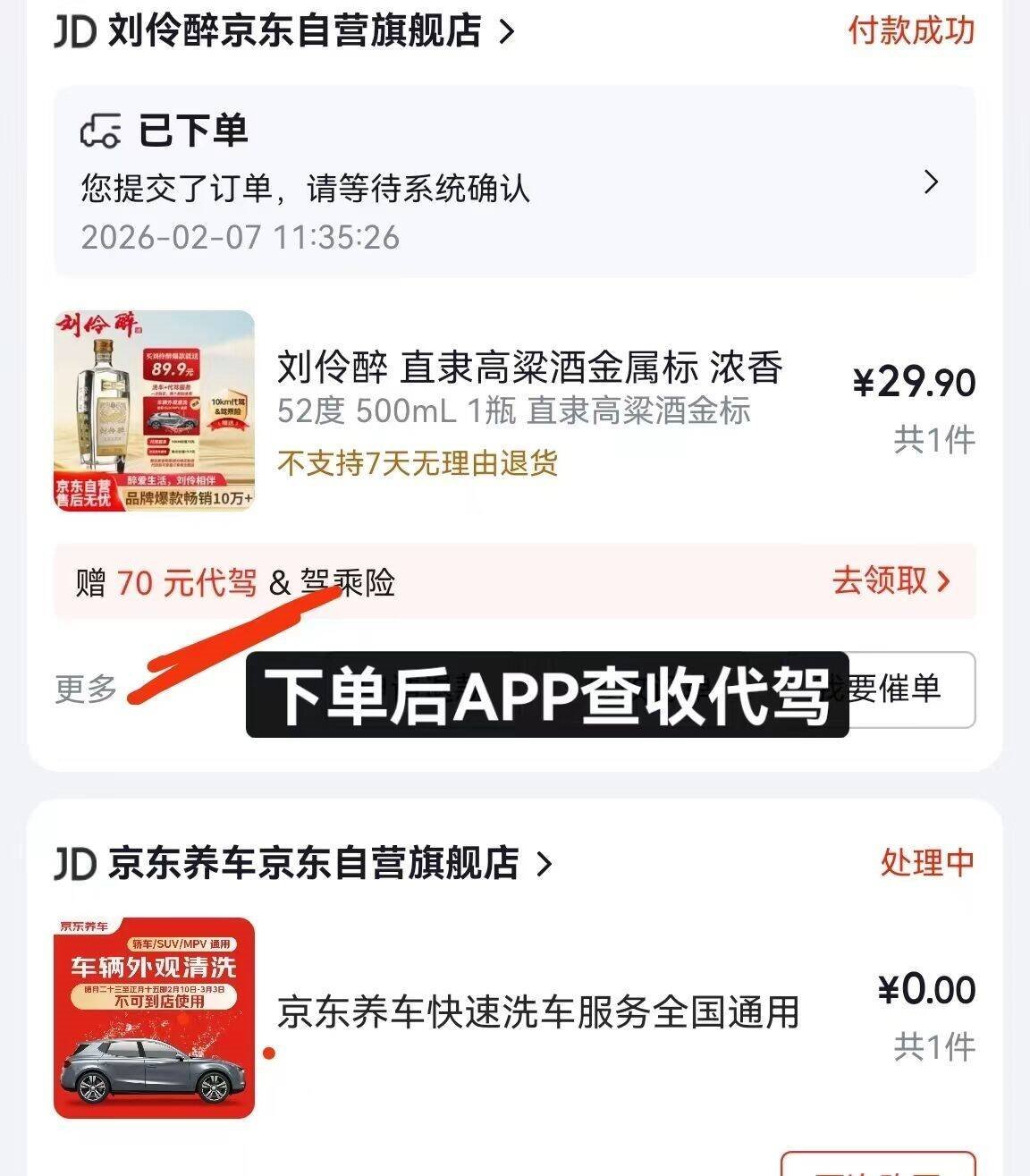This screenshot has width=1030, height=1176.
Task: Open the 京东养车快速洗车服务 order item
Action: tap(536, 1013)
